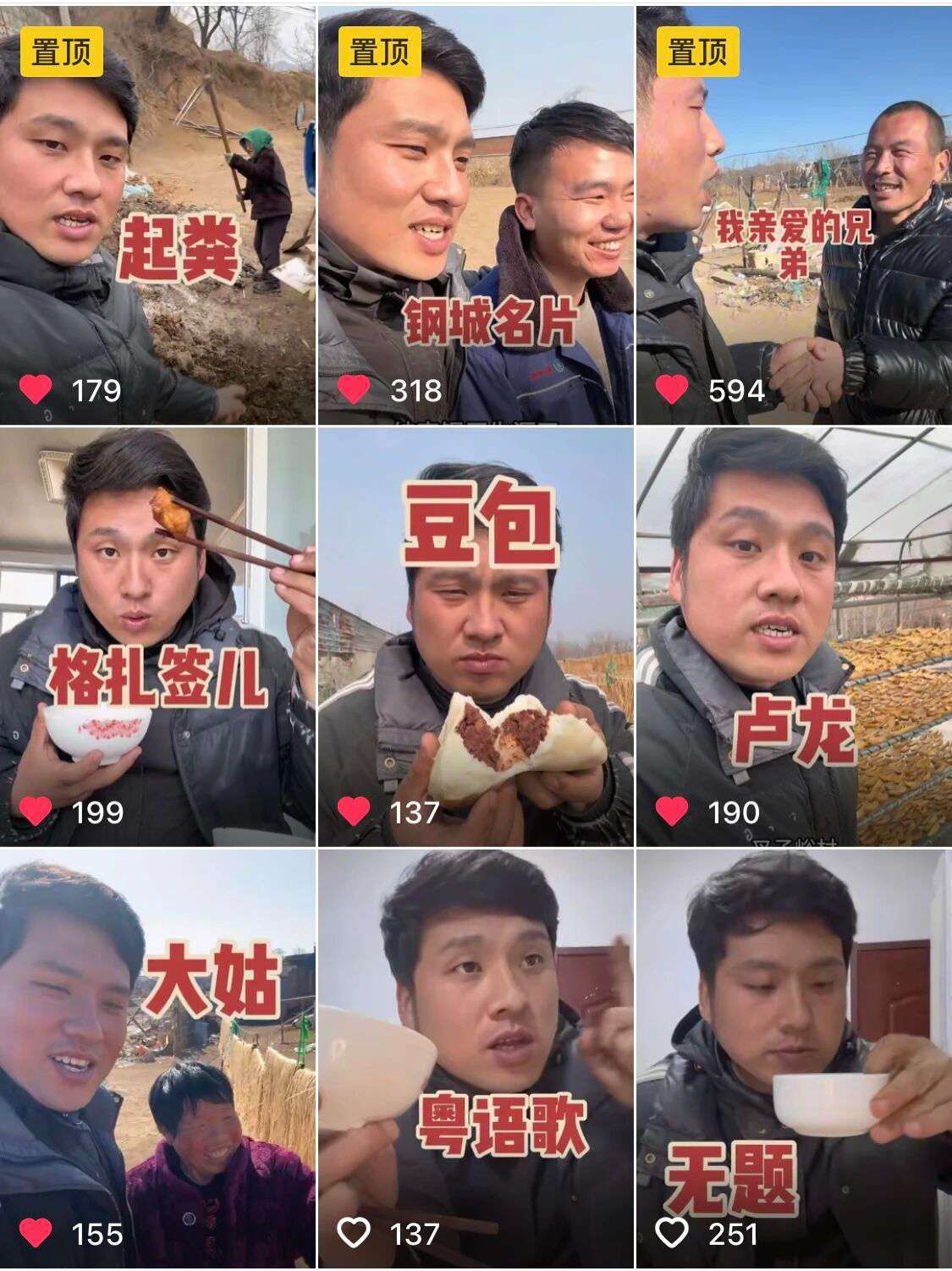Open the 格扎签儿 video

pos(157,636)
